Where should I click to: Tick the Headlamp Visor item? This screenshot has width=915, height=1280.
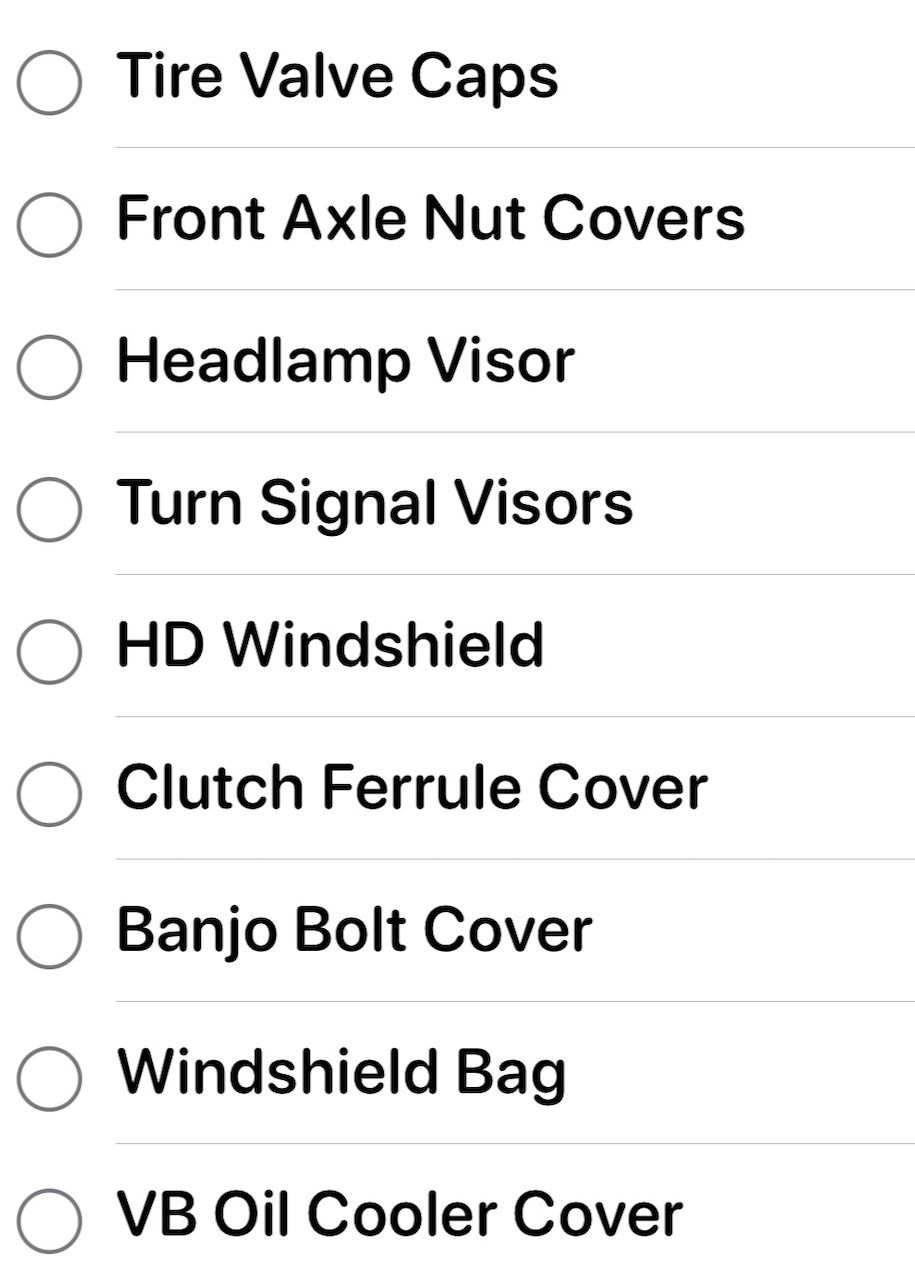pyautogui.click(x=49, y=367)
